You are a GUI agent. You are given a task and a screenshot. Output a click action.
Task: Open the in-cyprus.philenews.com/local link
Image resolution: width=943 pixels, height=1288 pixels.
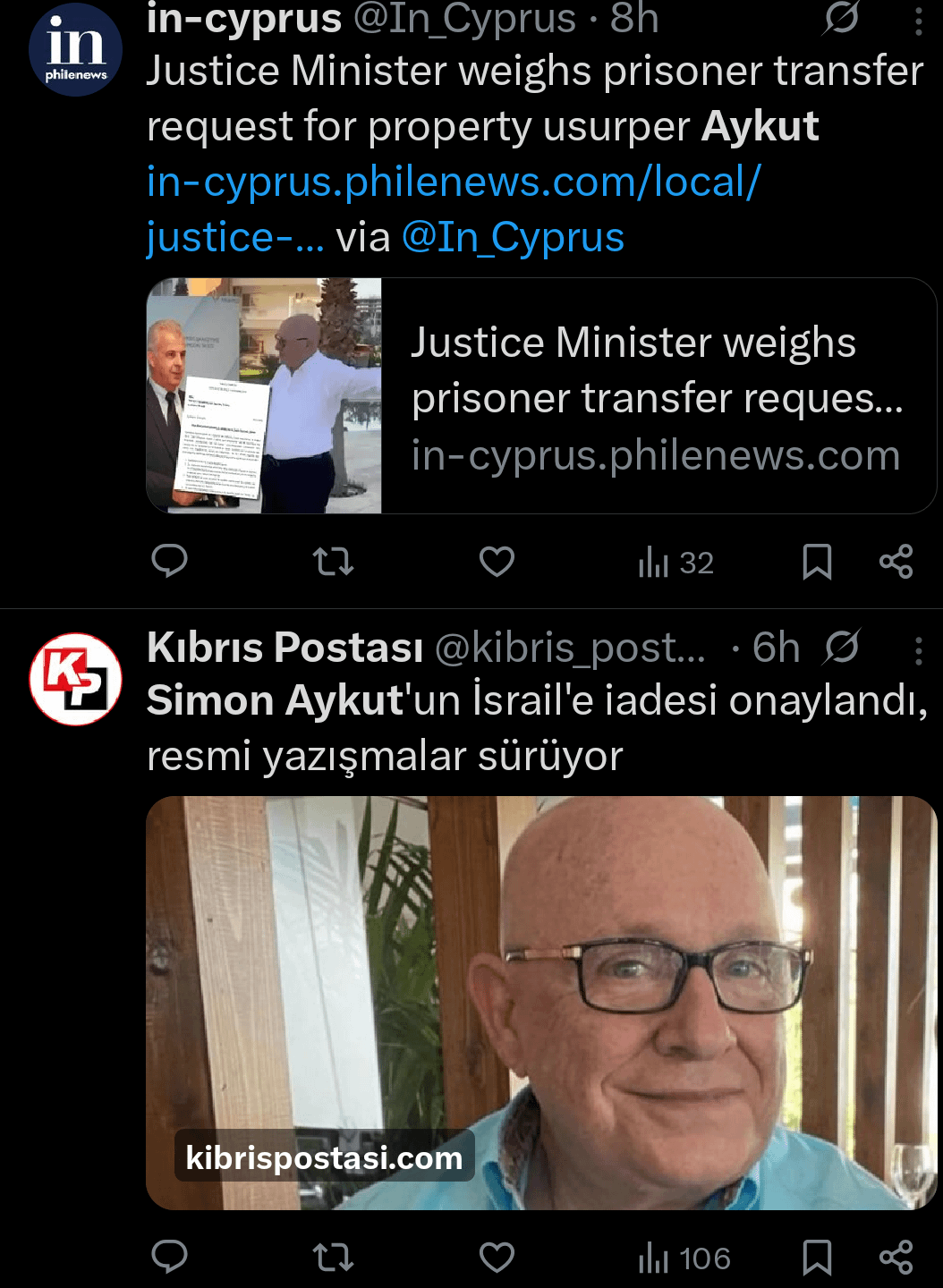453,182
